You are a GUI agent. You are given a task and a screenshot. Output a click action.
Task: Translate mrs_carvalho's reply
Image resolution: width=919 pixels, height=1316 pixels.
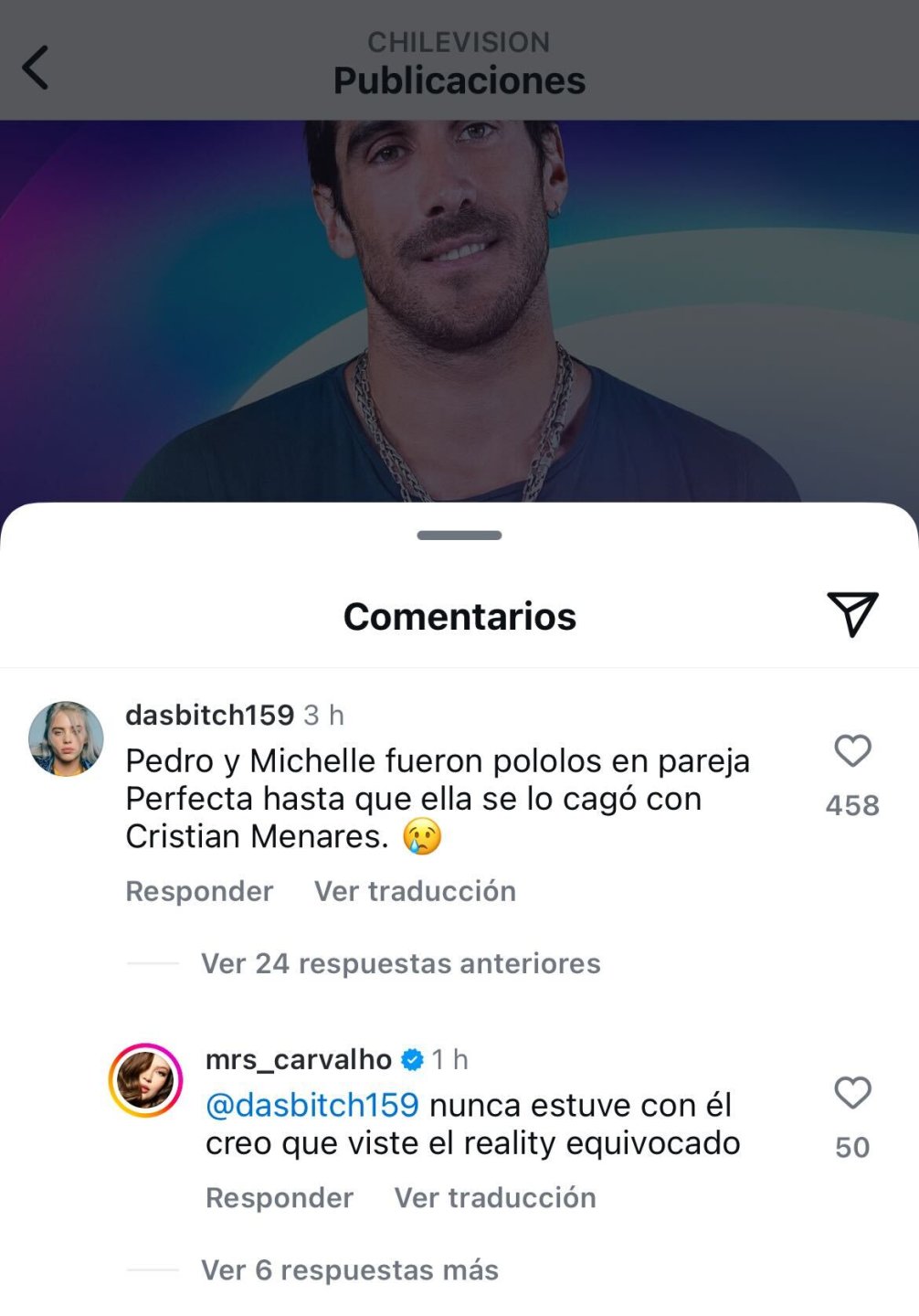495,1198
